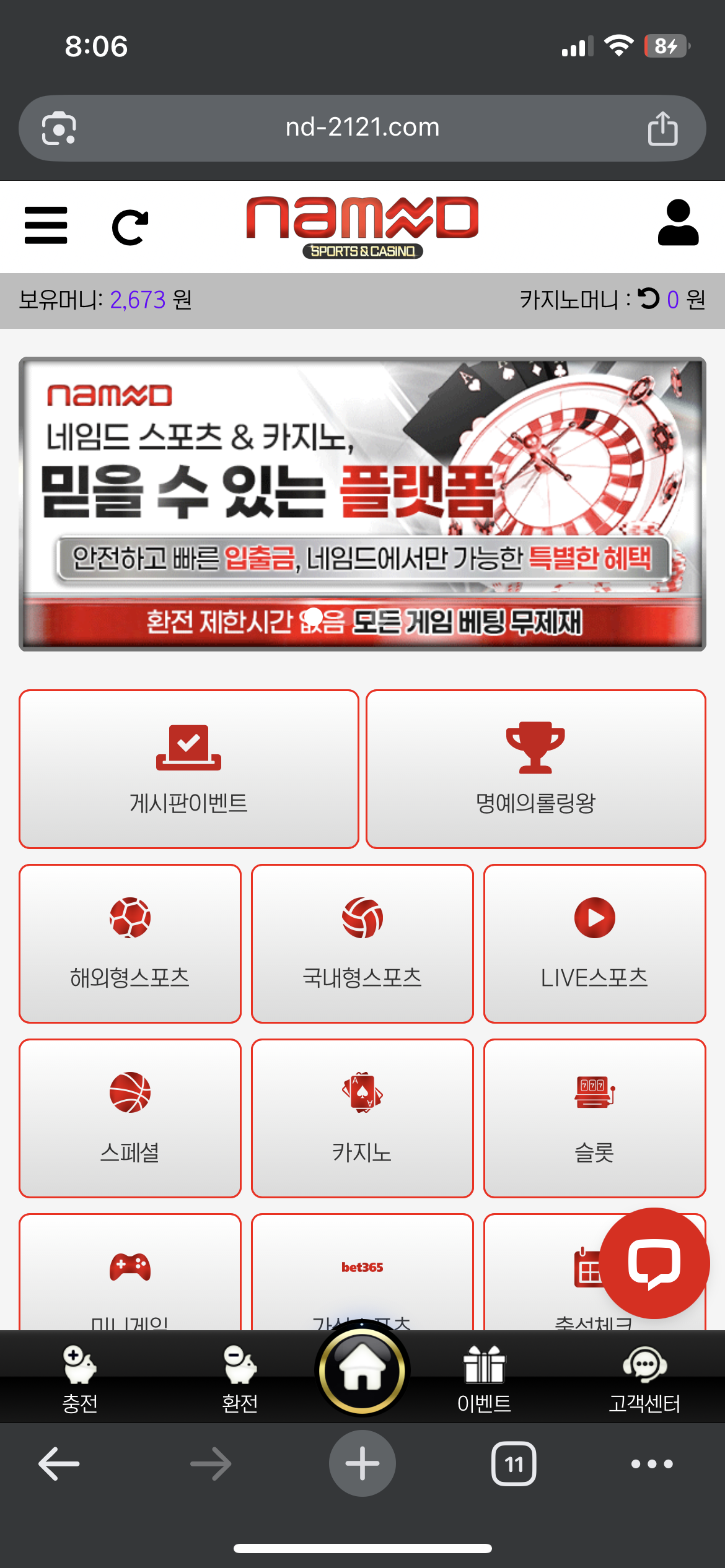Open the 게시판이벤트 tile

tap(188, 769)
